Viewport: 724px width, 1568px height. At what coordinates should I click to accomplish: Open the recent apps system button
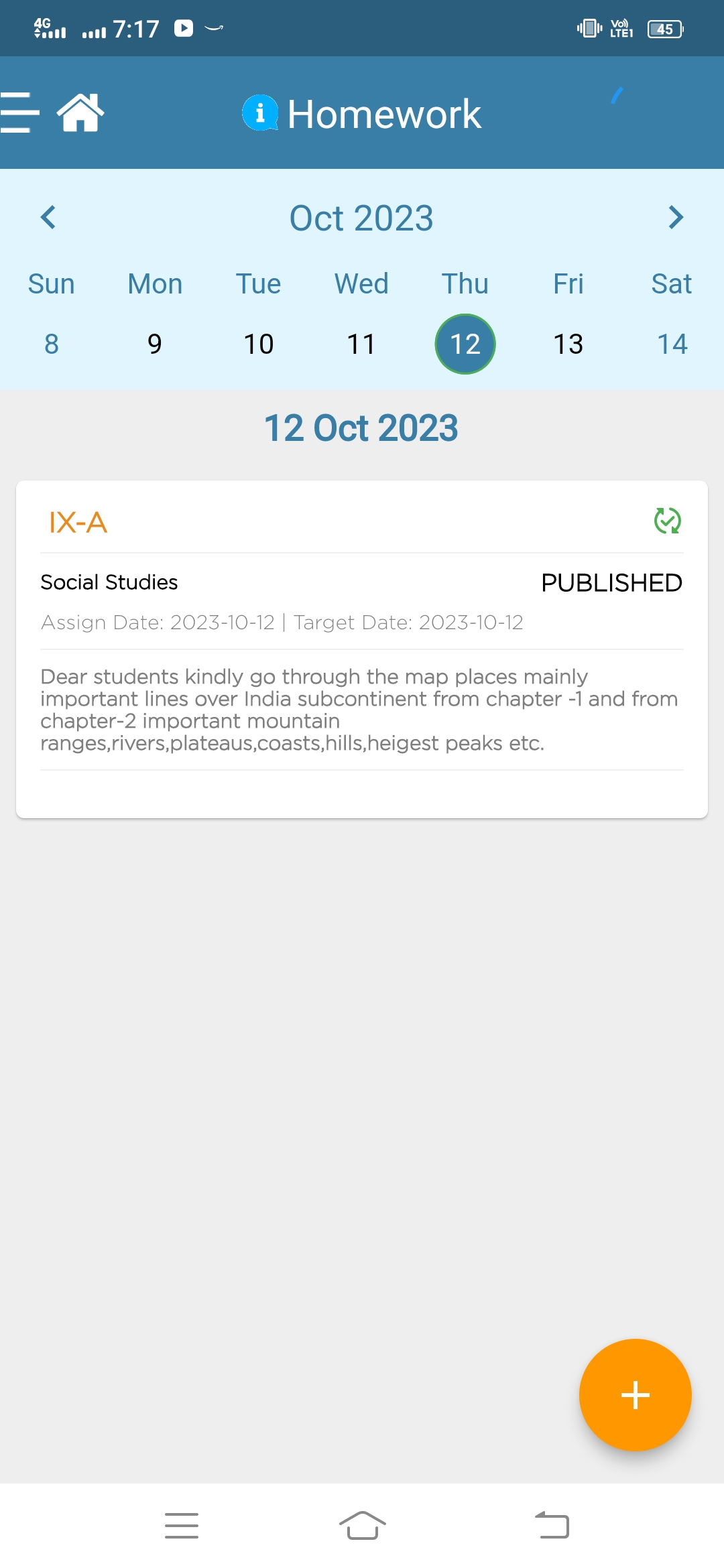(x=182, y=1525)
